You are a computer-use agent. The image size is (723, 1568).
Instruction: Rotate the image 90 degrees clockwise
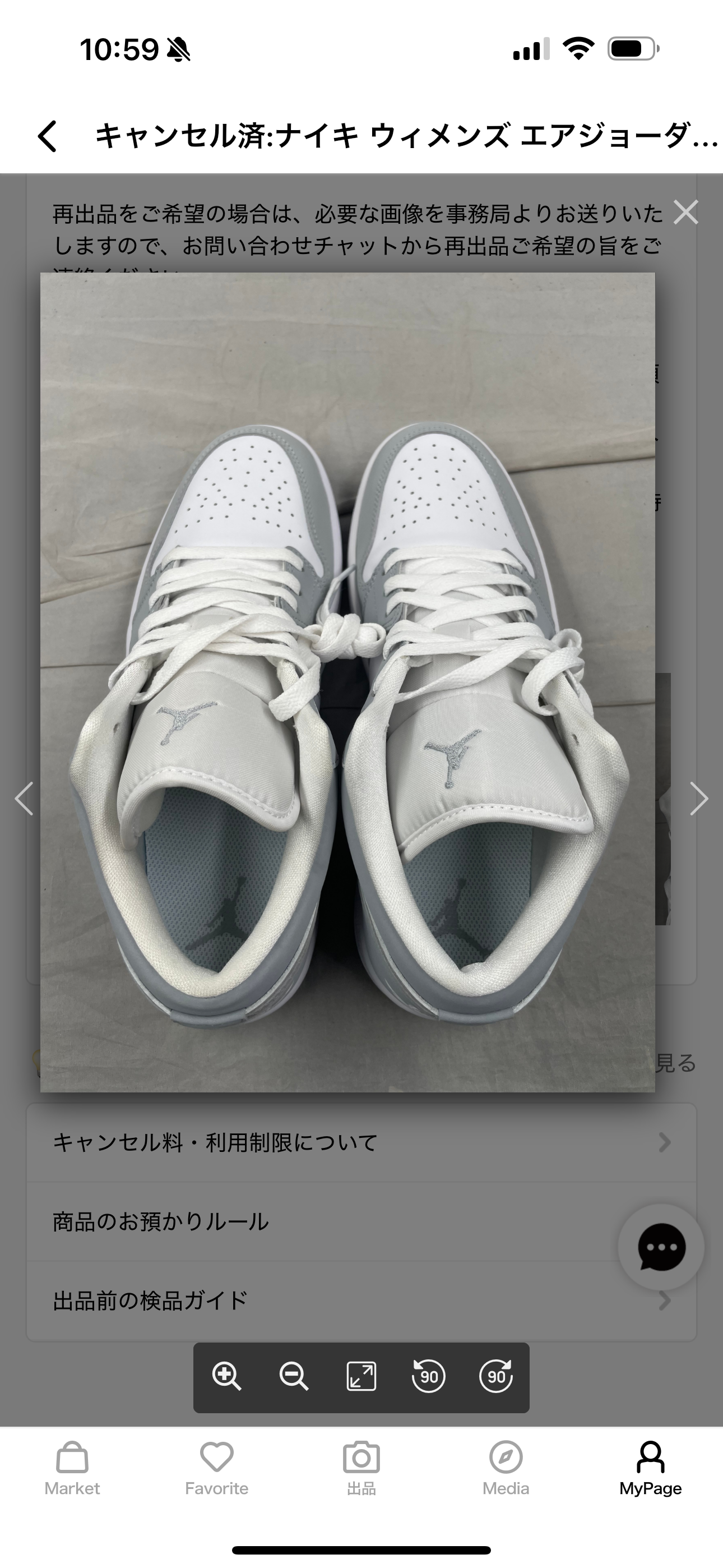pyautogui.click(x=496, y=1377)
